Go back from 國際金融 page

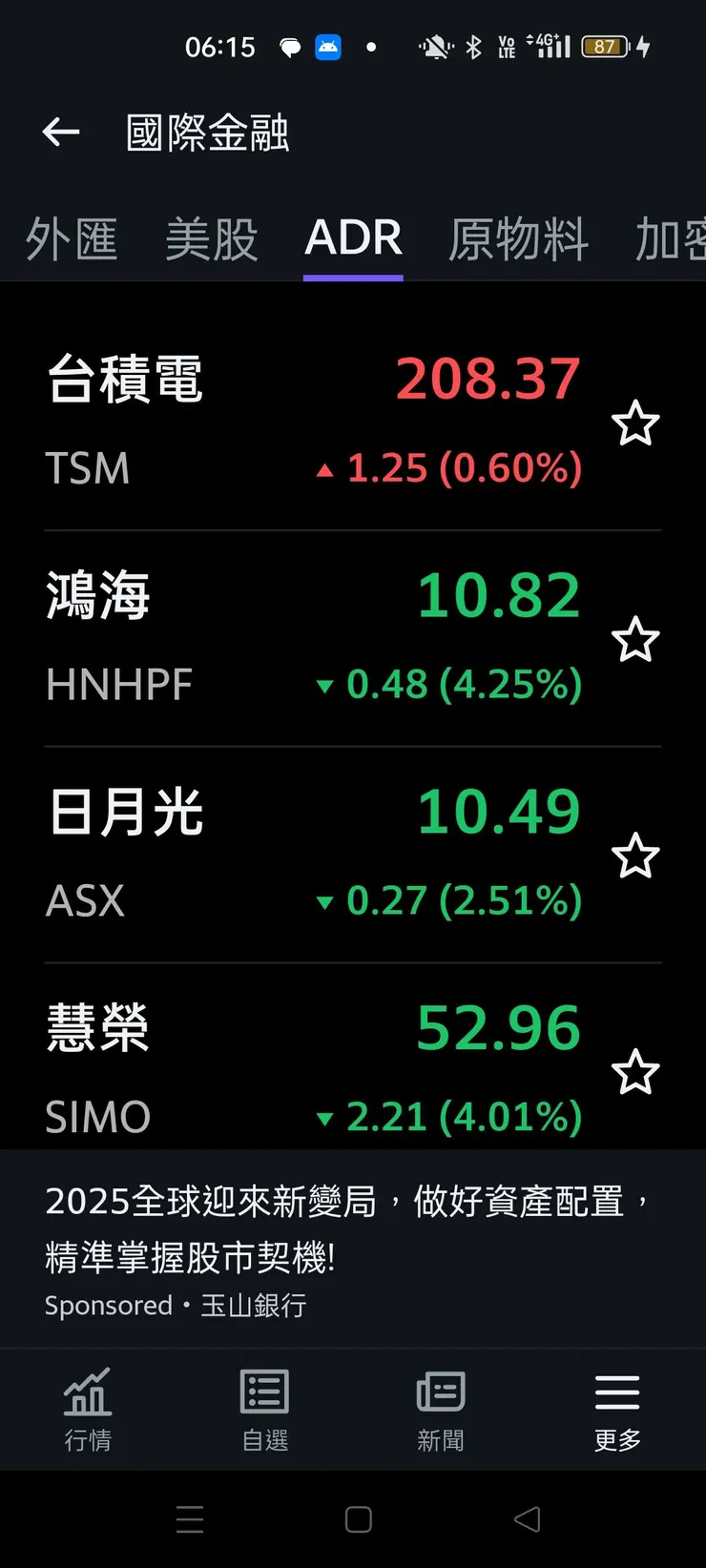pyautogui.click(x=61, y=132)
